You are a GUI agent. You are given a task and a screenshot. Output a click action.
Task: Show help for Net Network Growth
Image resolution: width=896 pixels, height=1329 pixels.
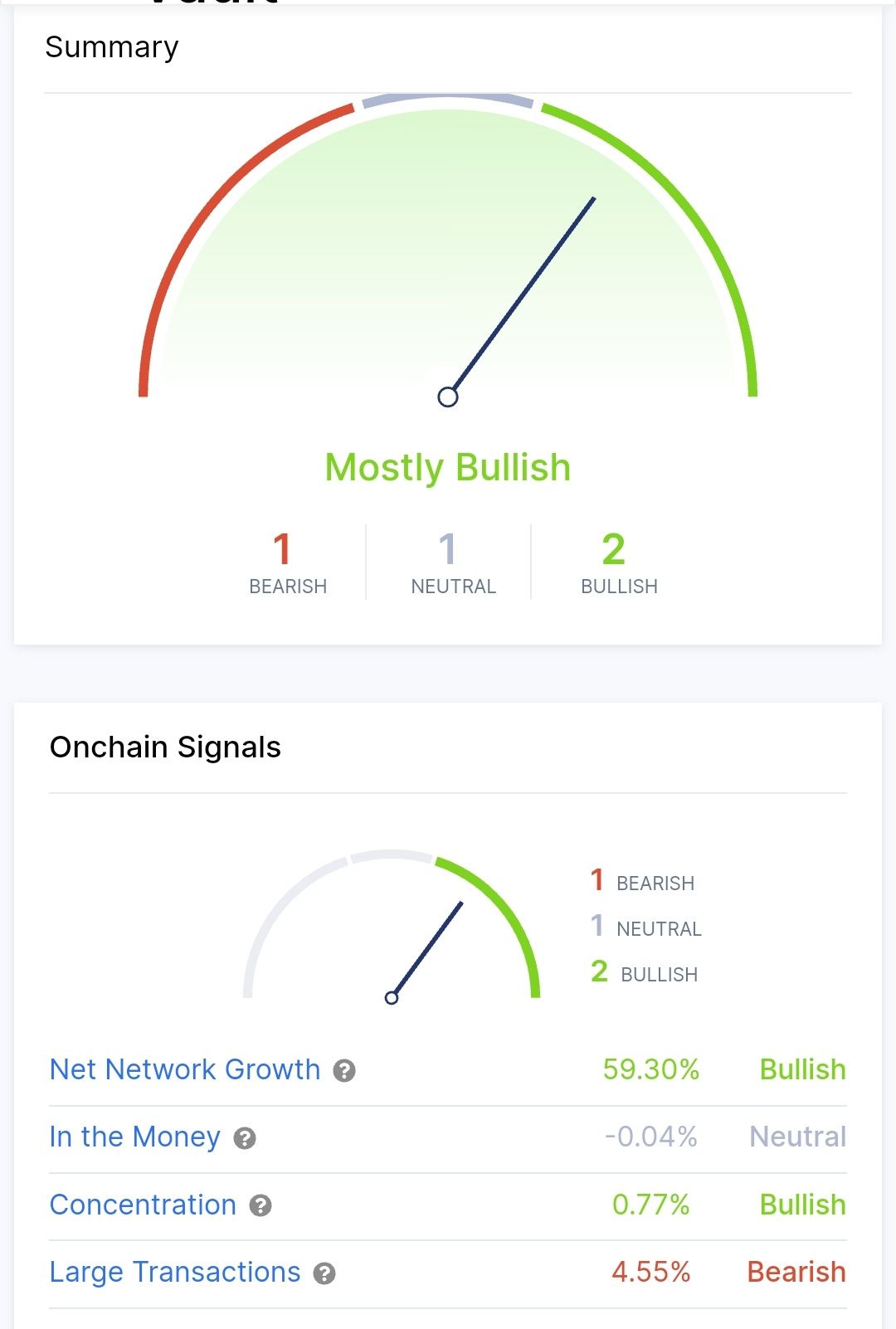(344, 1071)
